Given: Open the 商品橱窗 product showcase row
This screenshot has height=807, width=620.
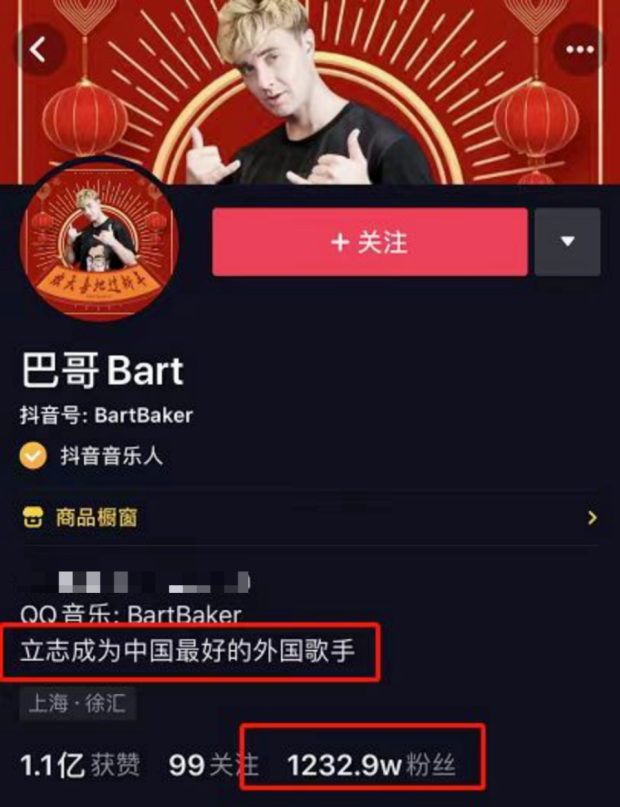Looking at the screenshot, I should [310, 518].
